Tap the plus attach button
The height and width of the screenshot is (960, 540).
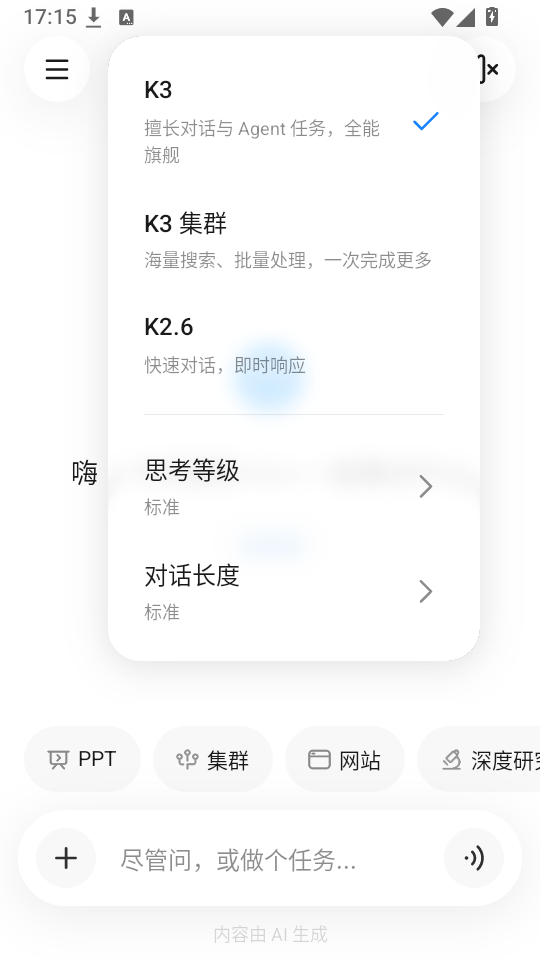pyautogui.click(x=66, y=858)
